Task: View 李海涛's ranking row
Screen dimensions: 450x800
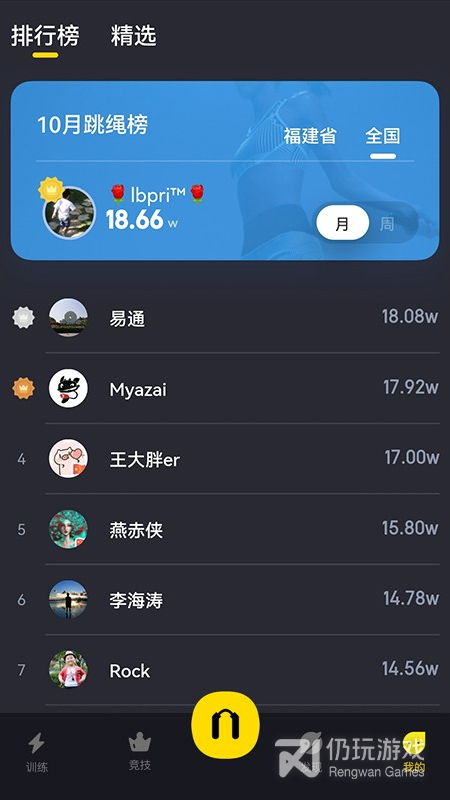Action: coord(225,600)
